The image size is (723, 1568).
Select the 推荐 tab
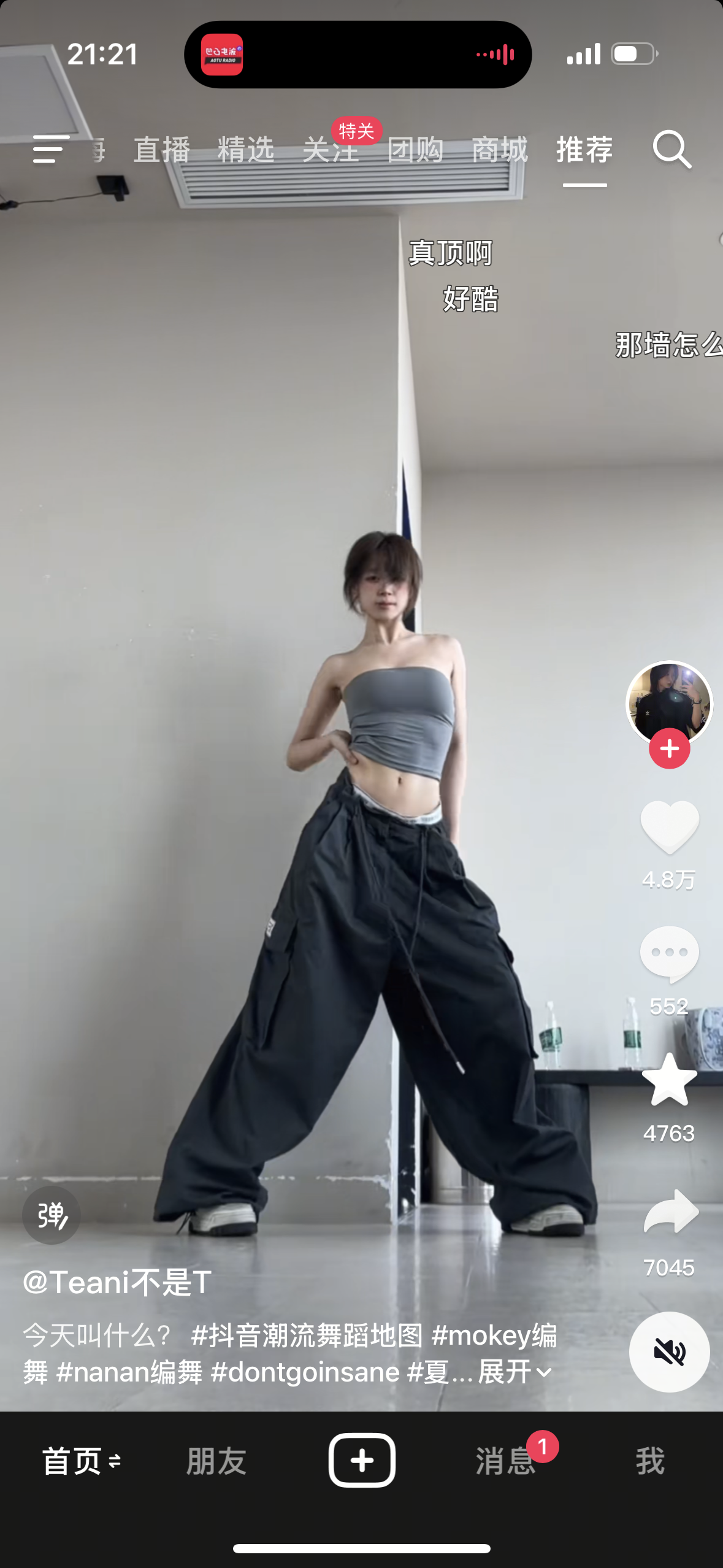coord(584,150)
